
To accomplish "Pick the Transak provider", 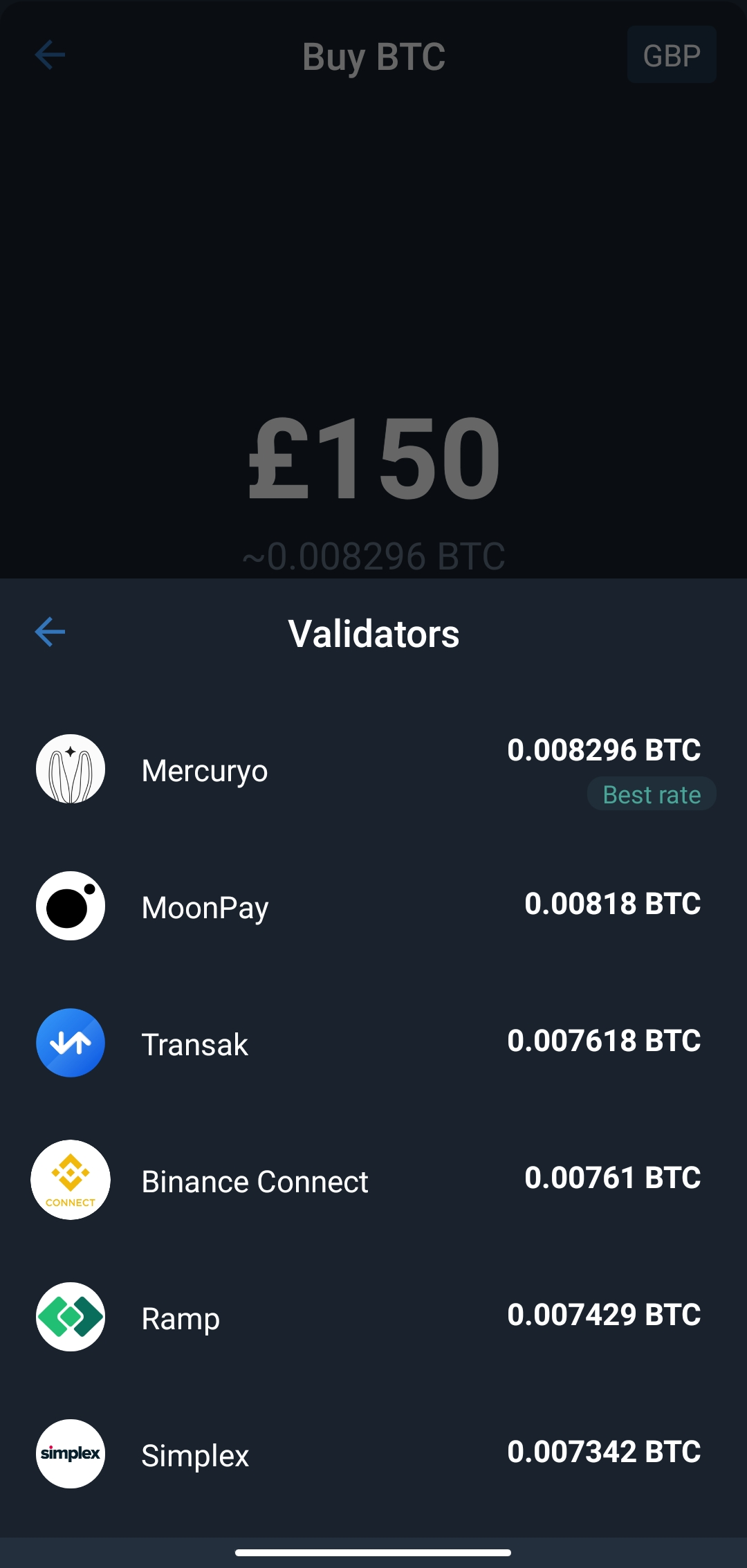I will click(373, 1043).
